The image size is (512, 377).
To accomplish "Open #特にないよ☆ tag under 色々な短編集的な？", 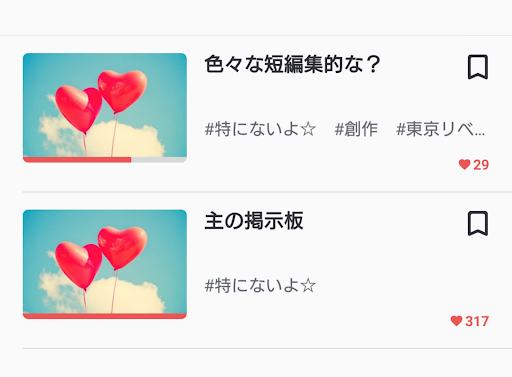I will (260, 129).
